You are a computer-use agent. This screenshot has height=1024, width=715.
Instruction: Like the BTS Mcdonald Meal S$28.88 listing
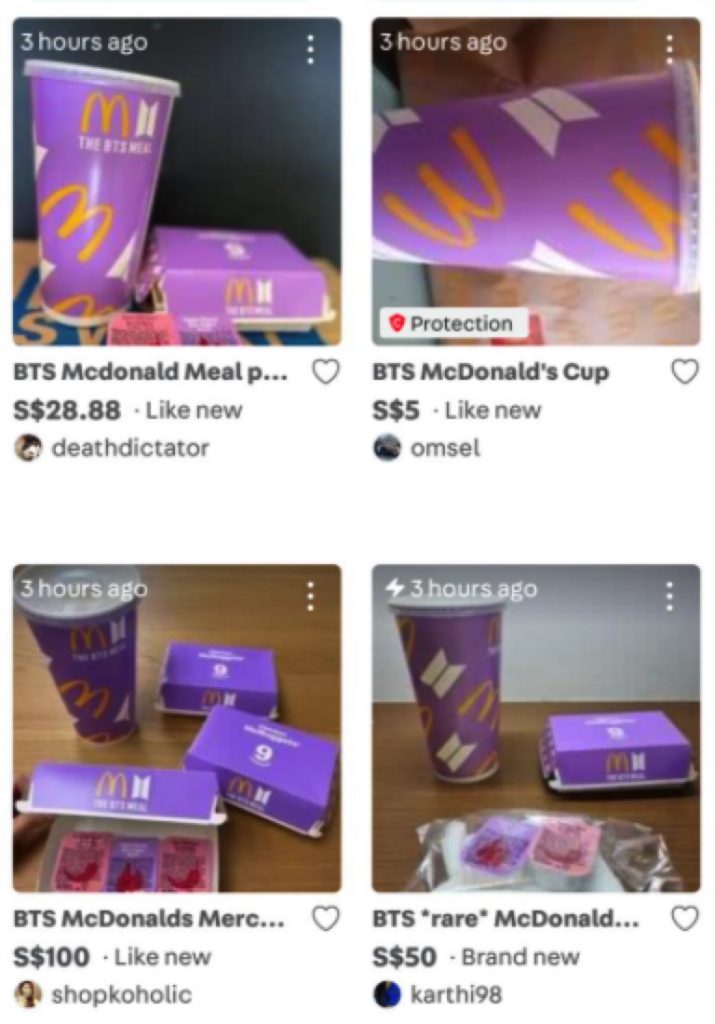pos(326,372)
